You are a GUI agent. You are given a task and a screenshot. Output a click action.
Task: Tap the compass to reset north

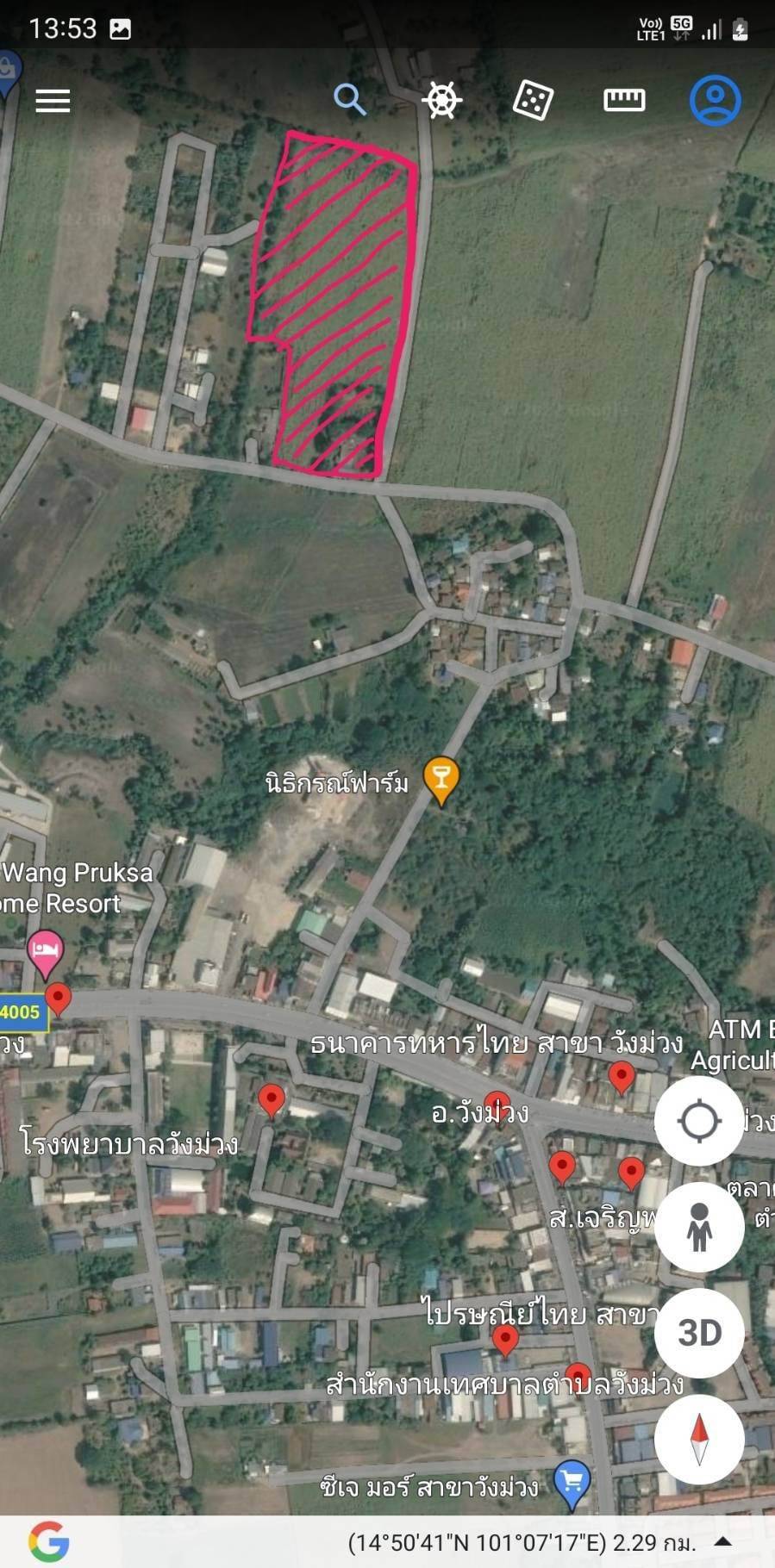coord(699,1438)
